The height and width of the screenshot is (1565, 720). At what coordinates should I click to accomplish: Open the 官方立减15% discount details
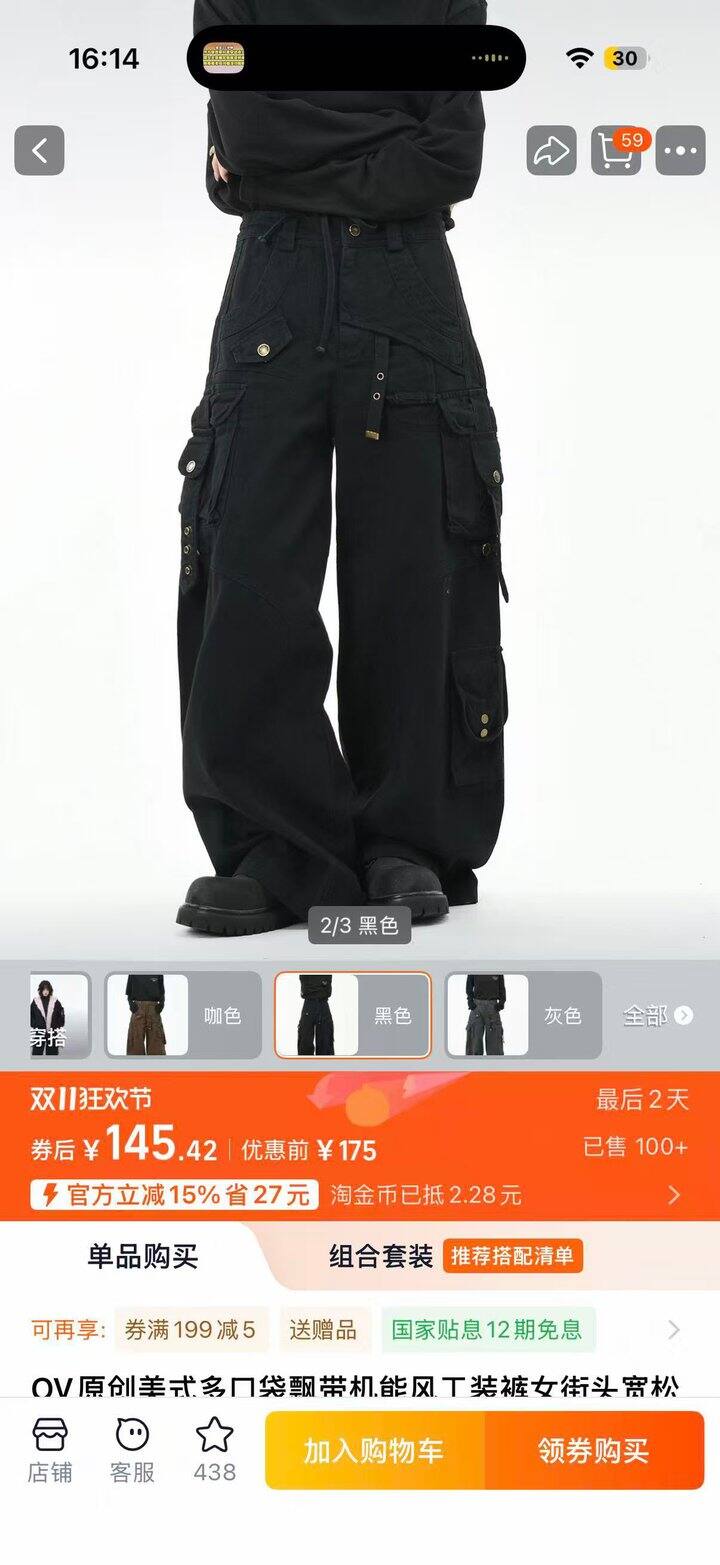coord(175,1194)
